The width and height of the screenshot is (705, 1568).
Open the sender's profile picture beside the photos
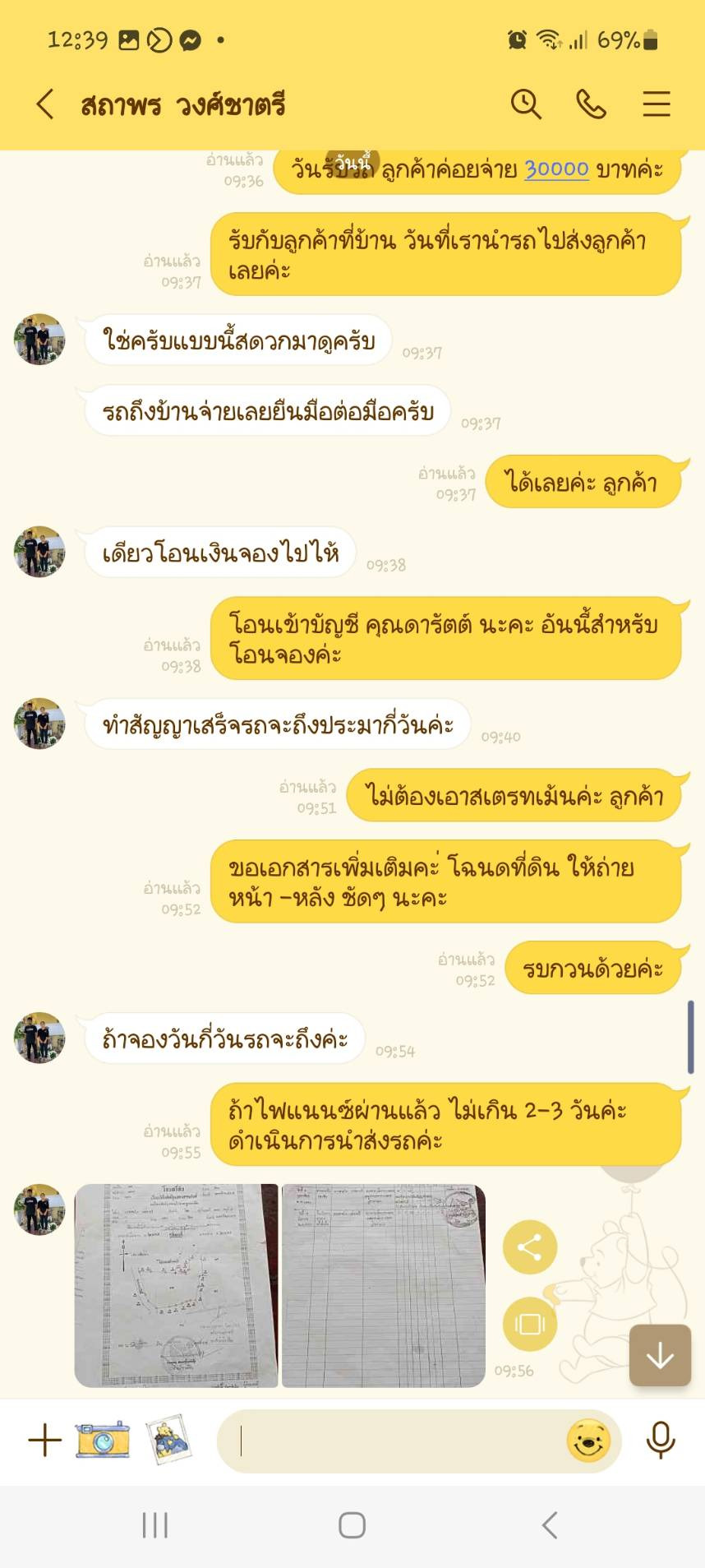pos(39,1209)
